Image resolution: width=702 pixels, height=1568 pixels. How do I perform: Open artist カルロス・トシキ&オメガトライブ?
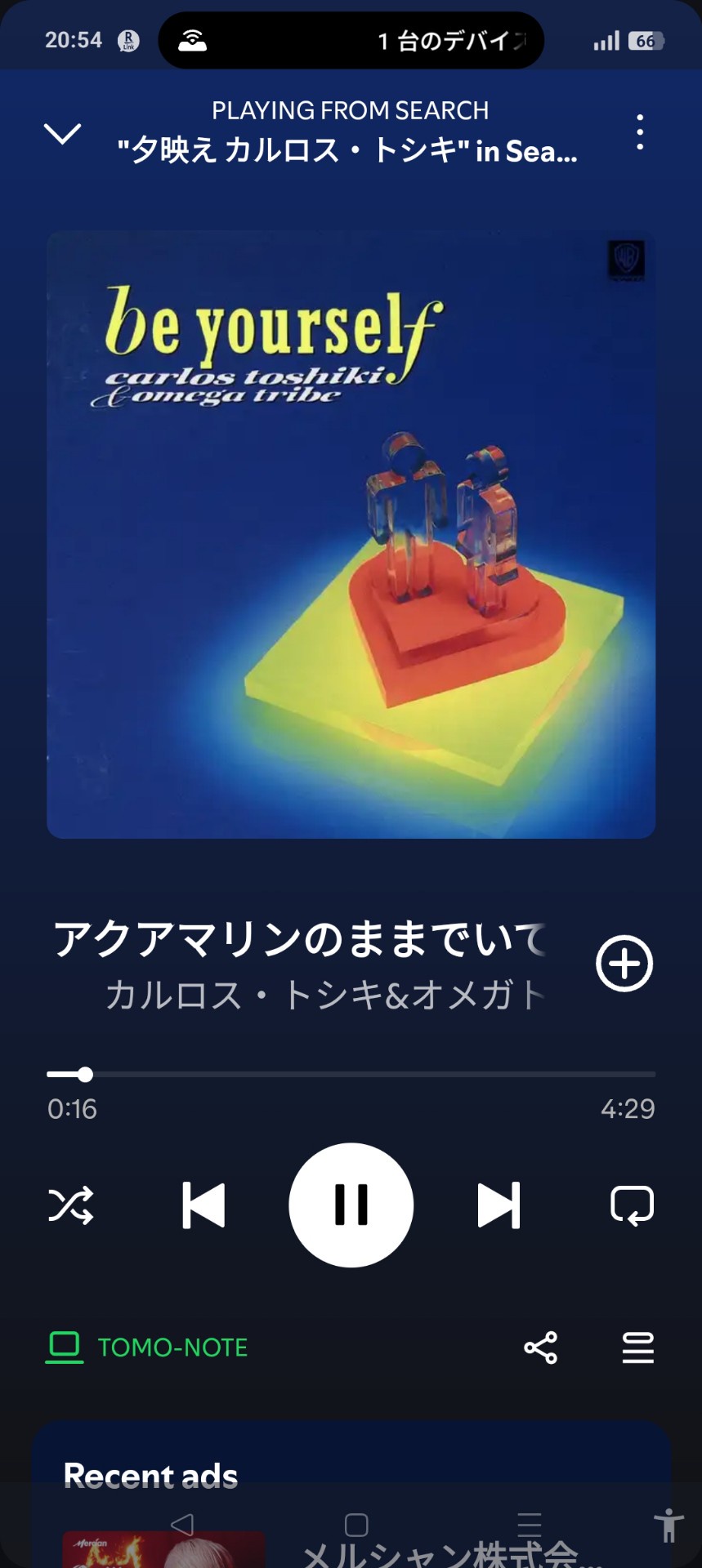324,996
